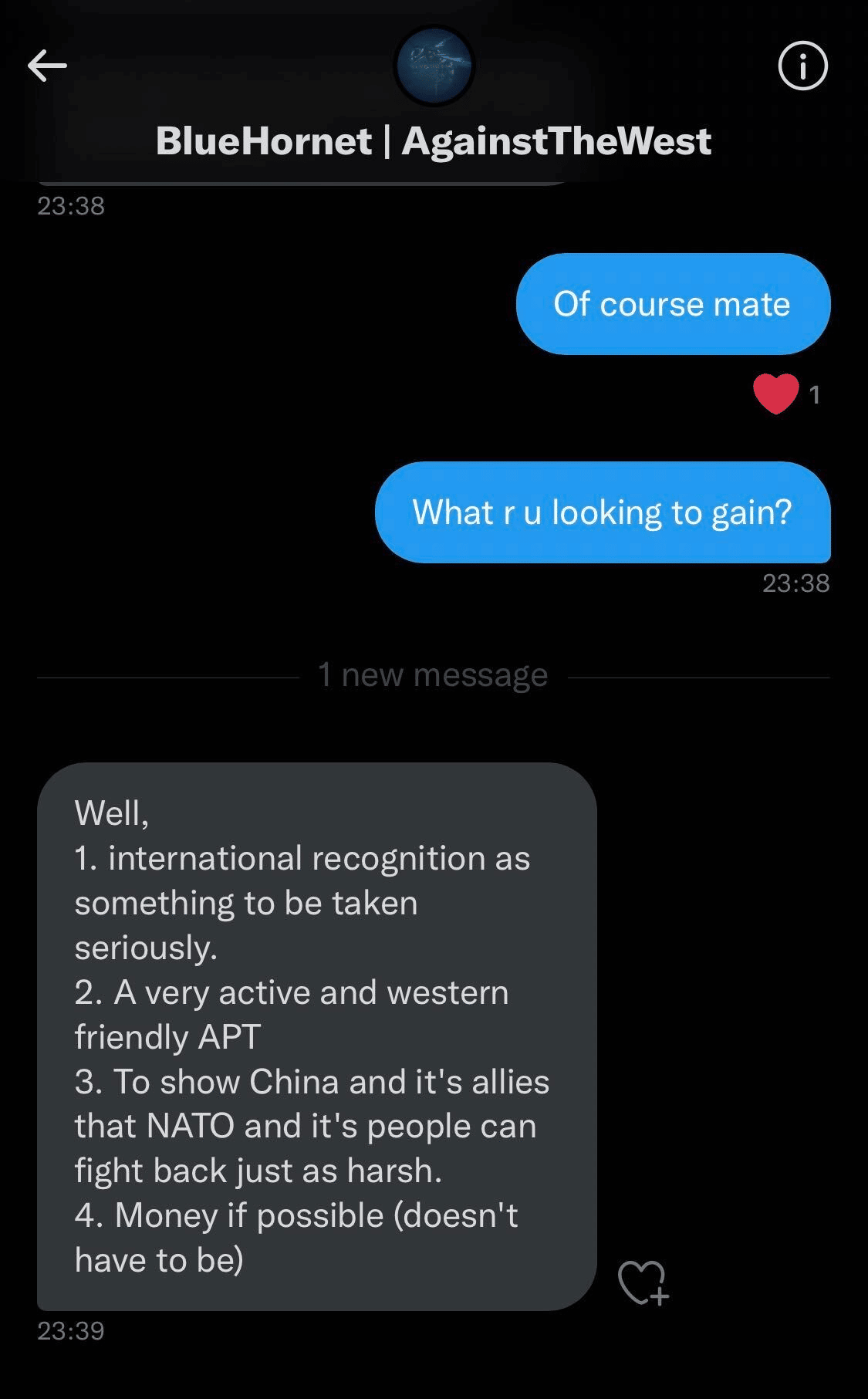Go back using the arrow icon
Screen dimensions: 868x1399
[47, 66]
